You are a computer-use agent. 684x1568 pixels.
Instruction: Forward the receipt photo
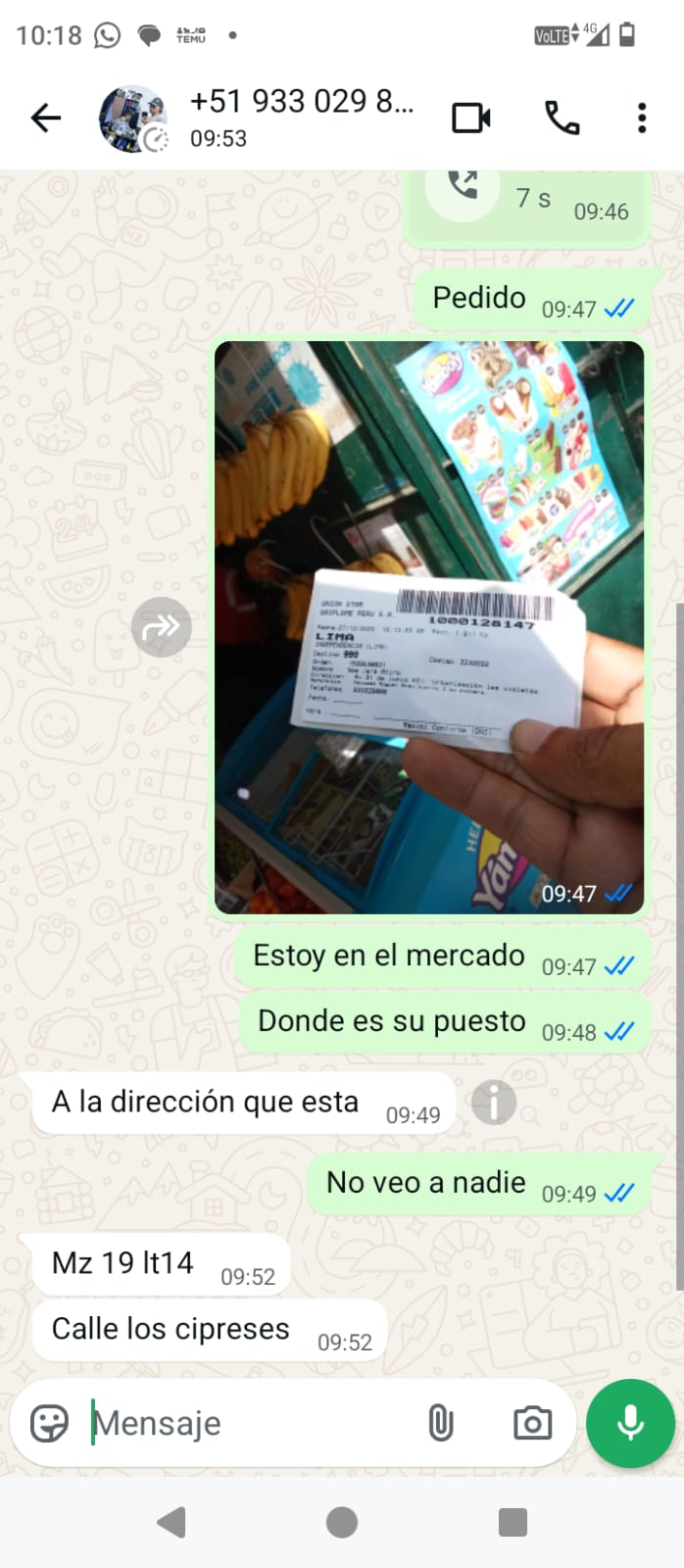tap(161, 627)
